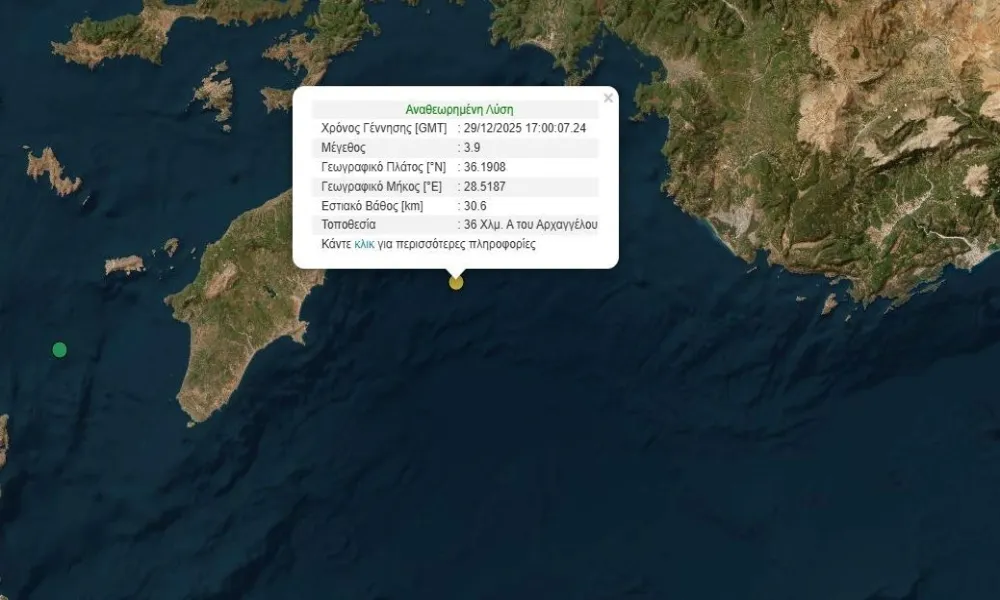Select the yellow earthquake marker
This screenshot has width=1000, height=600.
[x=456, y=283]
